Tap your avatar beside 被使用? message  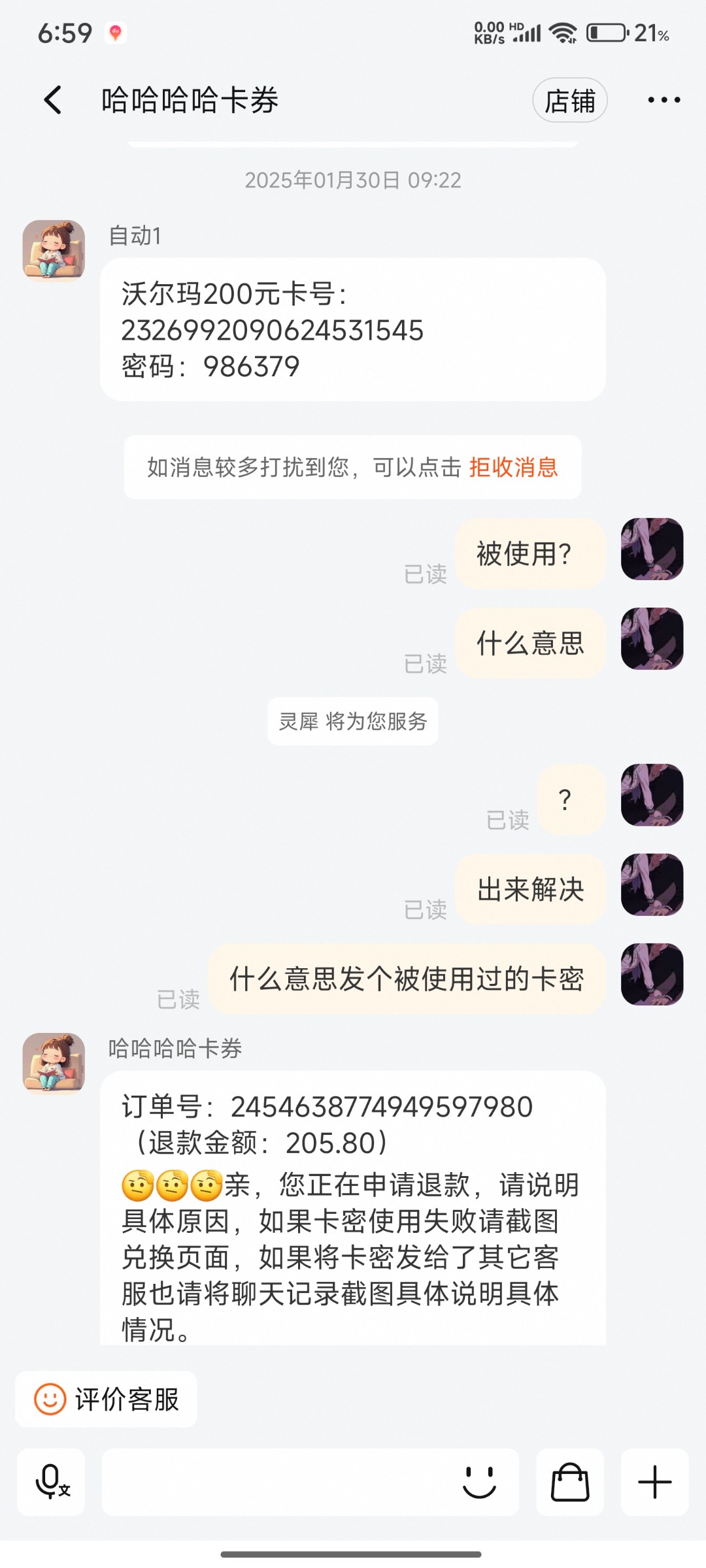click(652, 552)
